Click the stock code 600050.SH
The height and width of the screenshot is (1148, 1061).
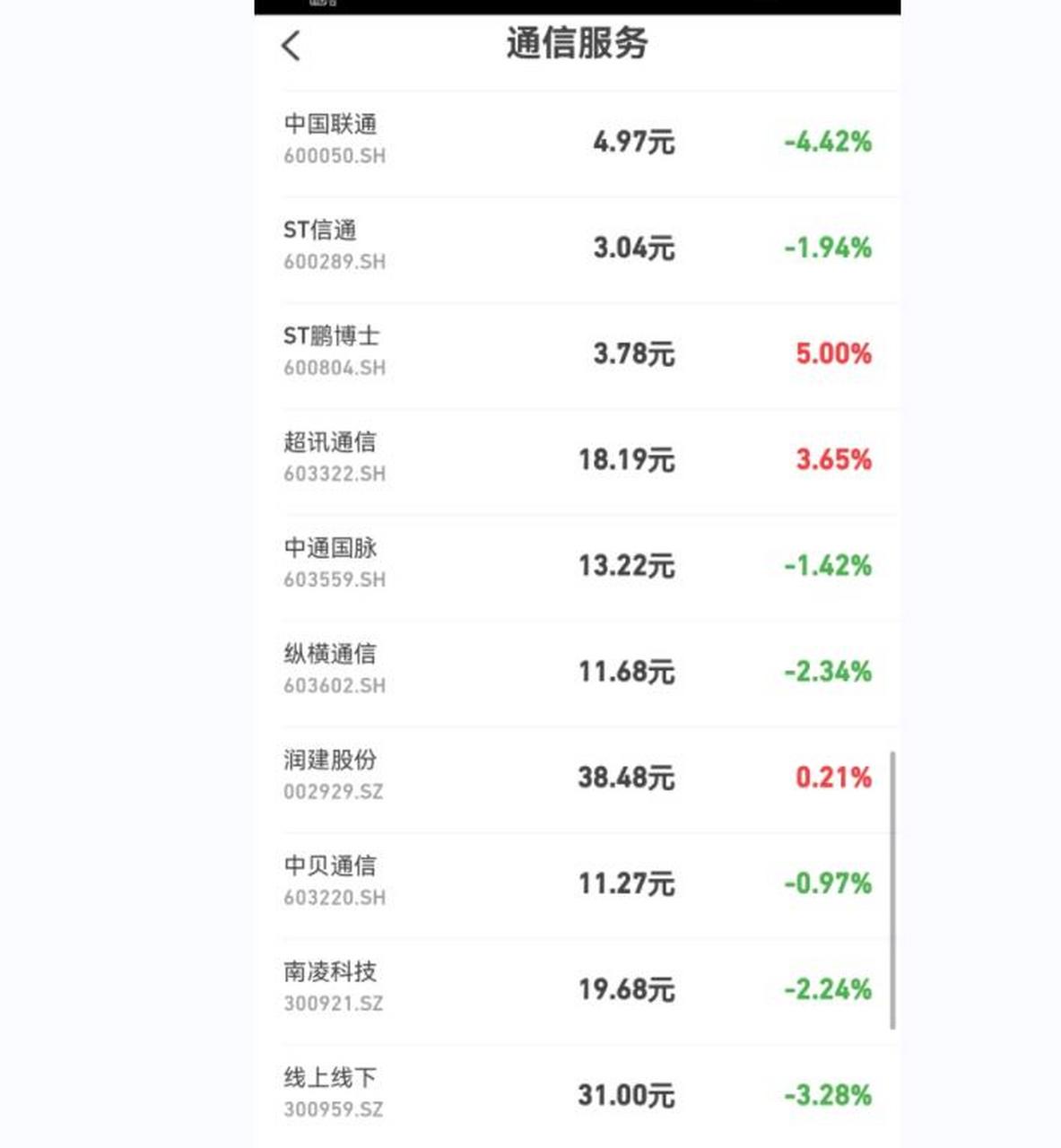[x=332, y=157]
